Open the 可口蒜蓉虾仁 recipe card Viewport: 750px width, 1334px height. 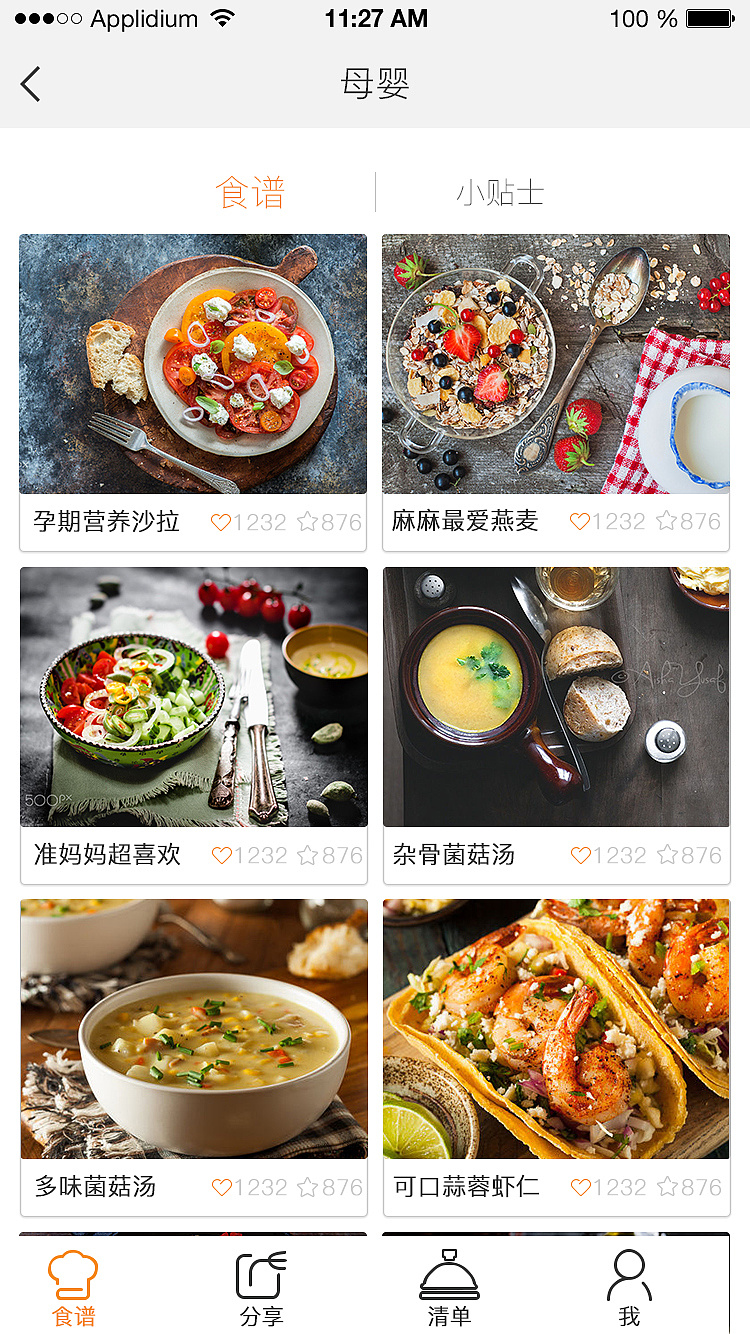coord(556,1029)
